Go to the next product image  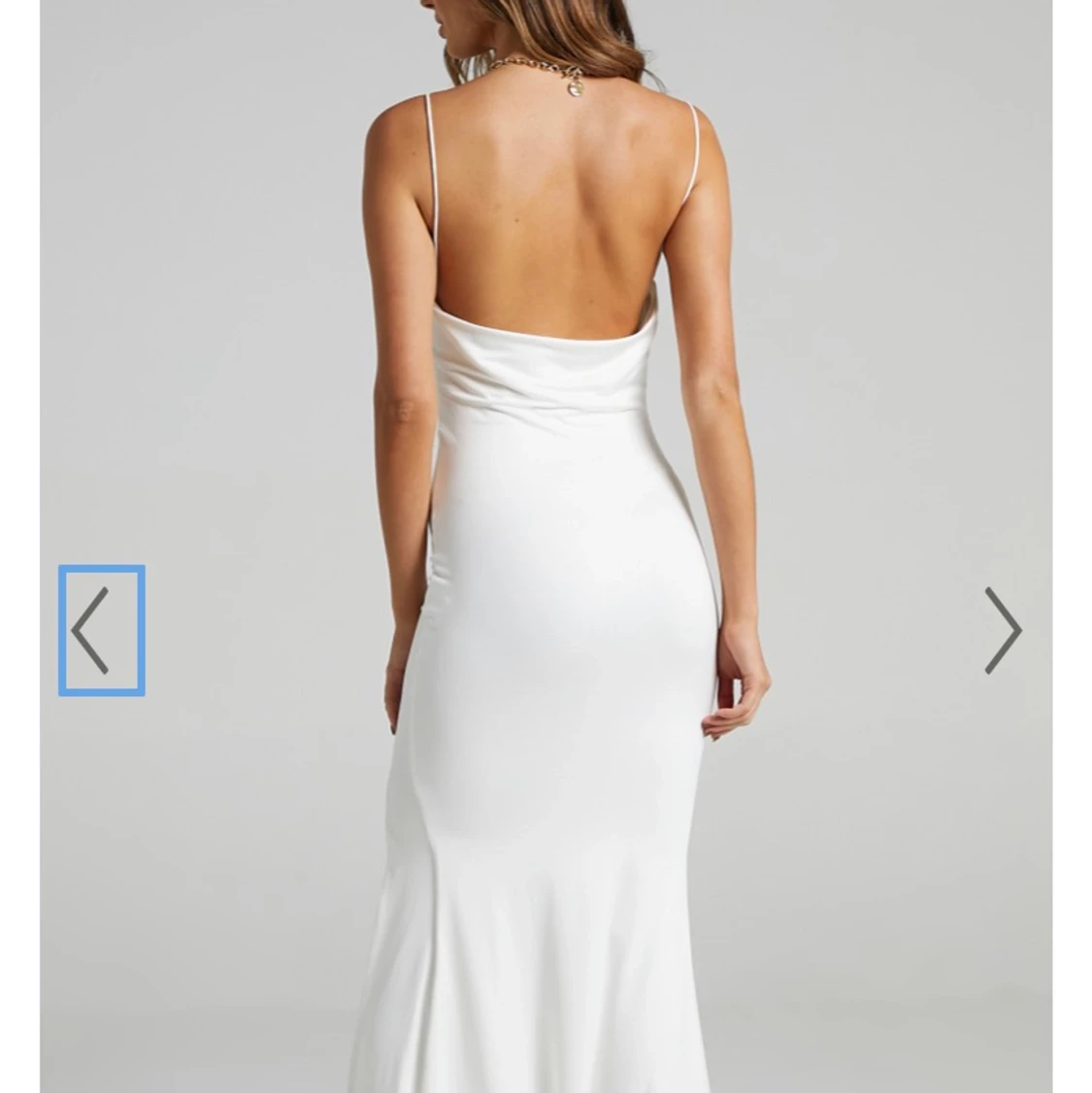1003,631
